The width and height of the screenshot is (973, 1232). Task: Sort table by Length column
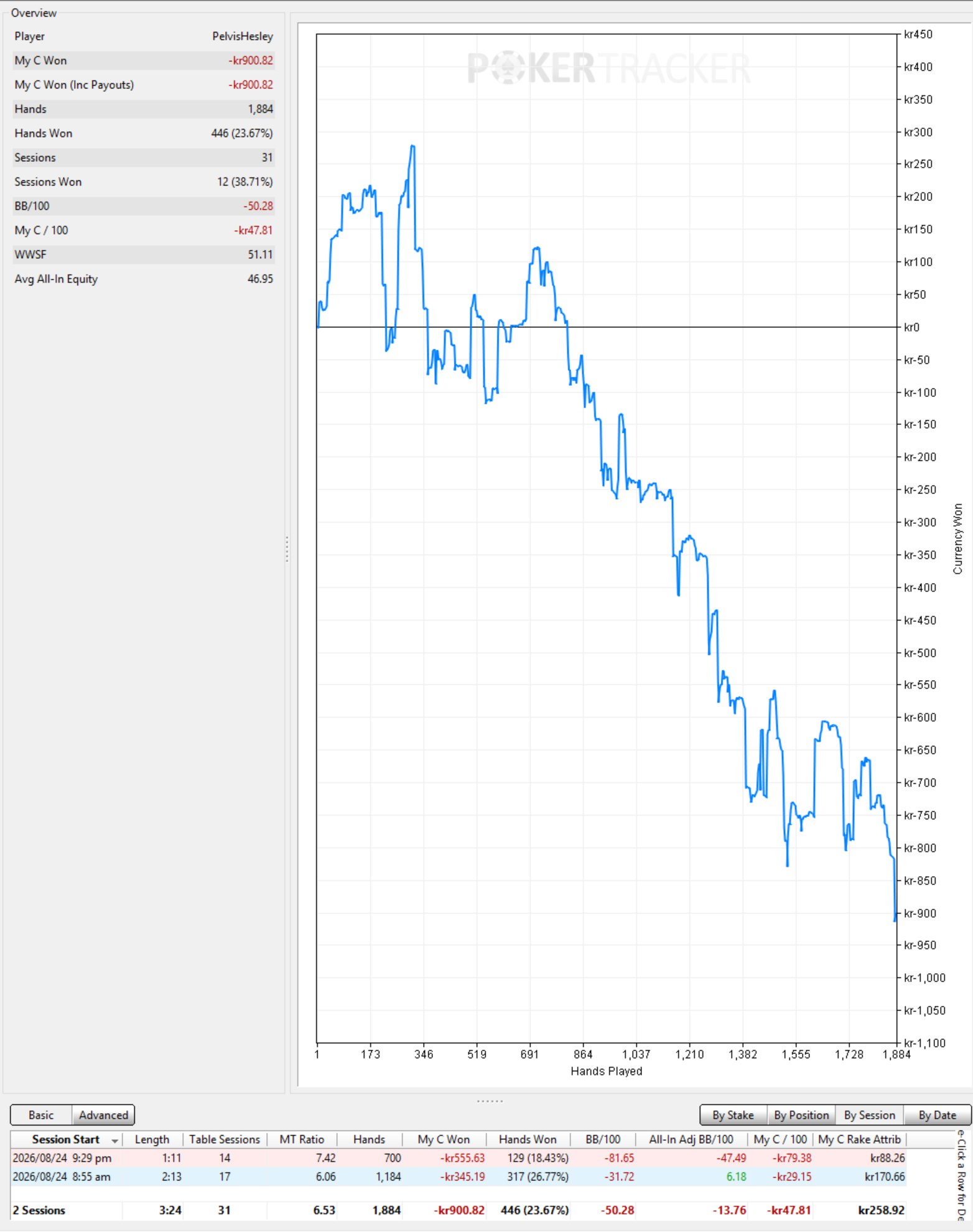tap(152, 1139)
